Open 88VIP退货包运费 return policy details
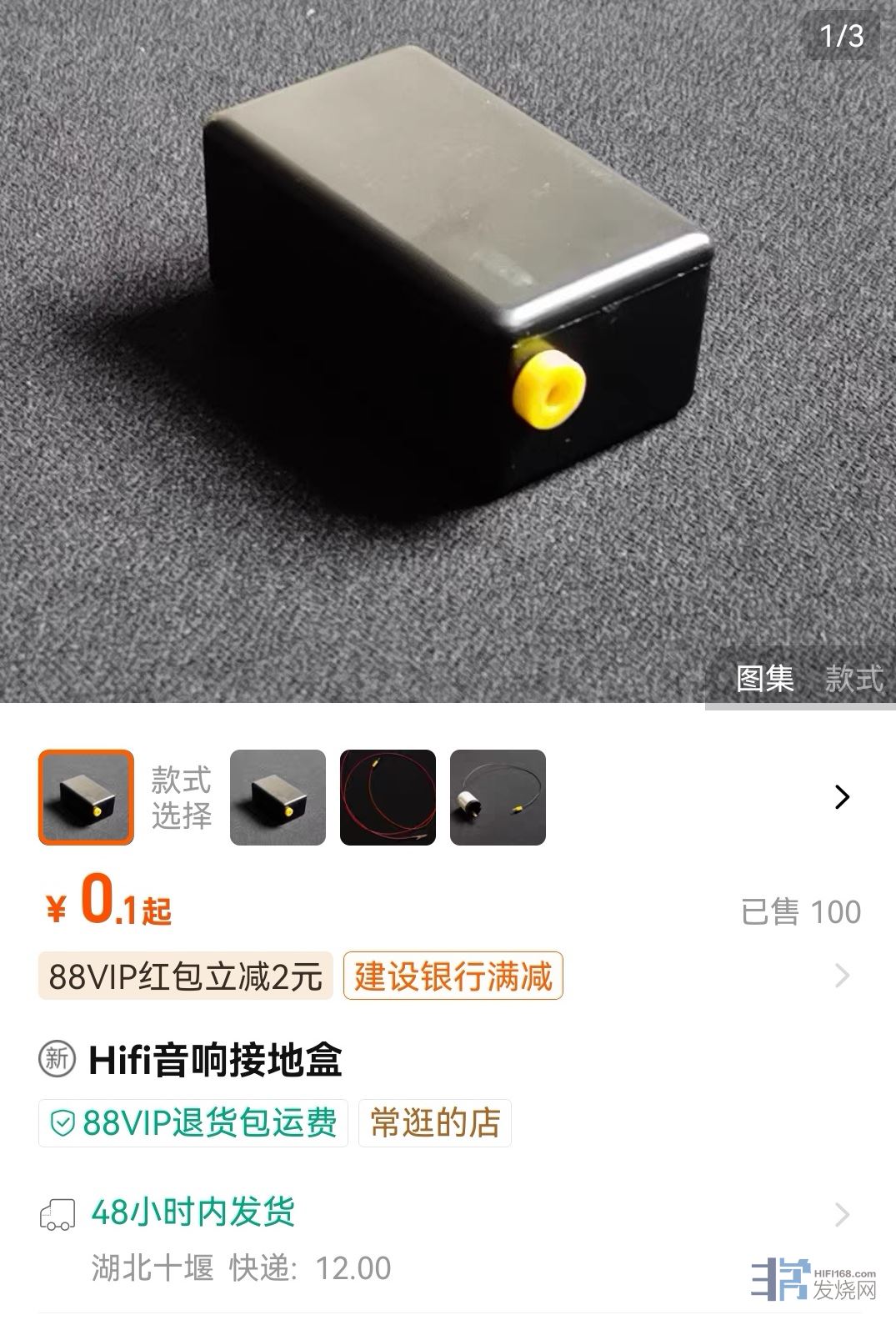896x1320 pixels. click(x=193, y=1123)
